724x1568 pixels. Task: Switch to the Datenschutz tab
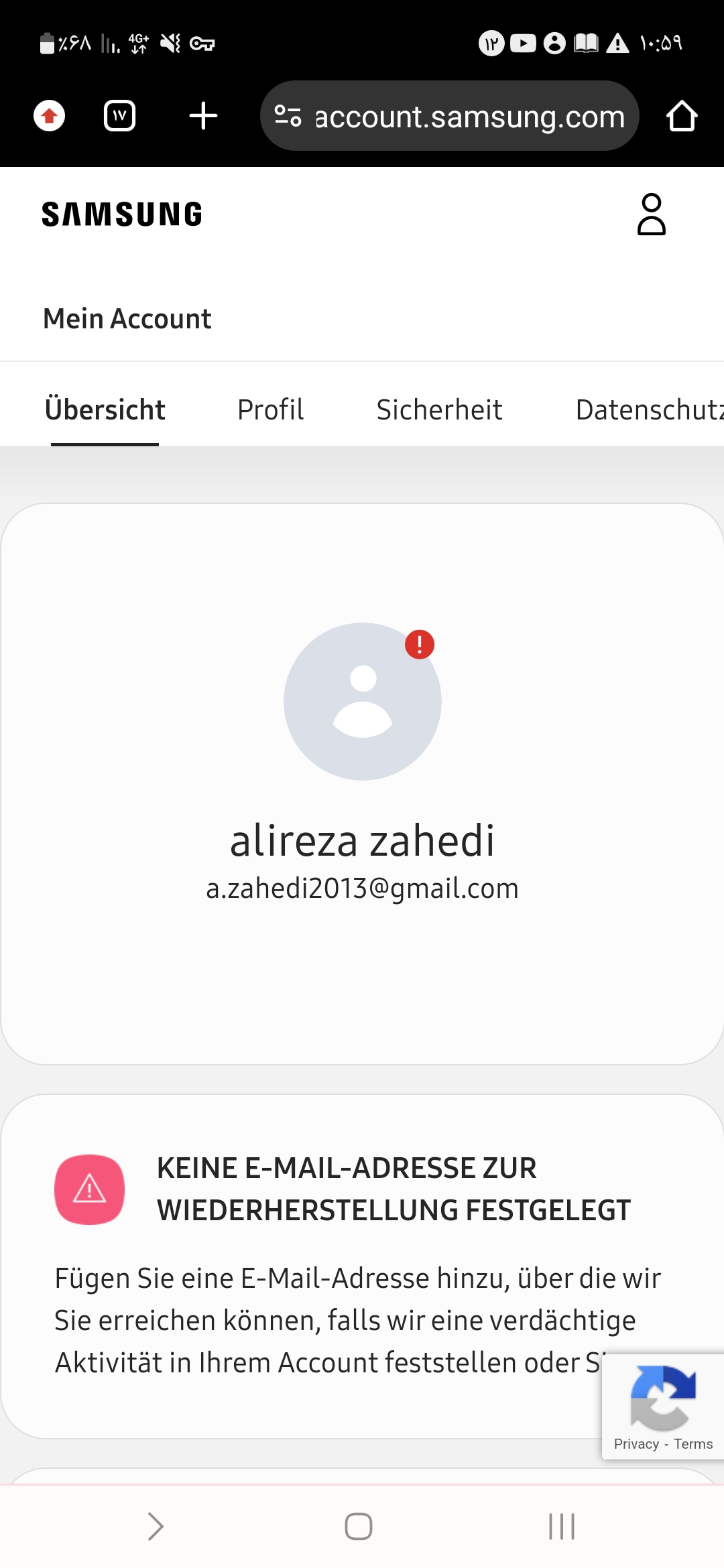649,409
